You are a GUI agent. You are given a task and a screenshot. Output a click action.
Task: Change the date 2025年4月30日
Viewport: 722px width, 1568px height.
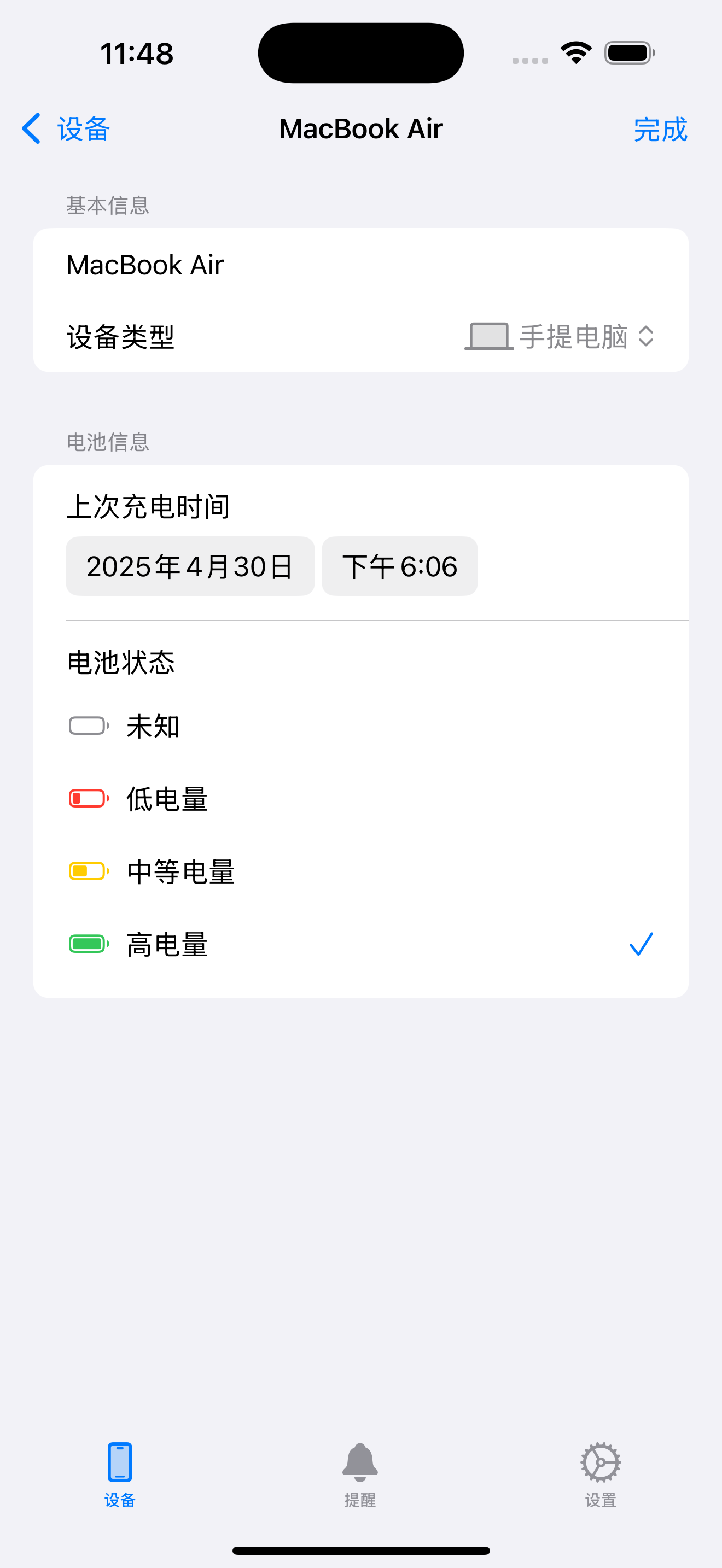tap(190, 566)
